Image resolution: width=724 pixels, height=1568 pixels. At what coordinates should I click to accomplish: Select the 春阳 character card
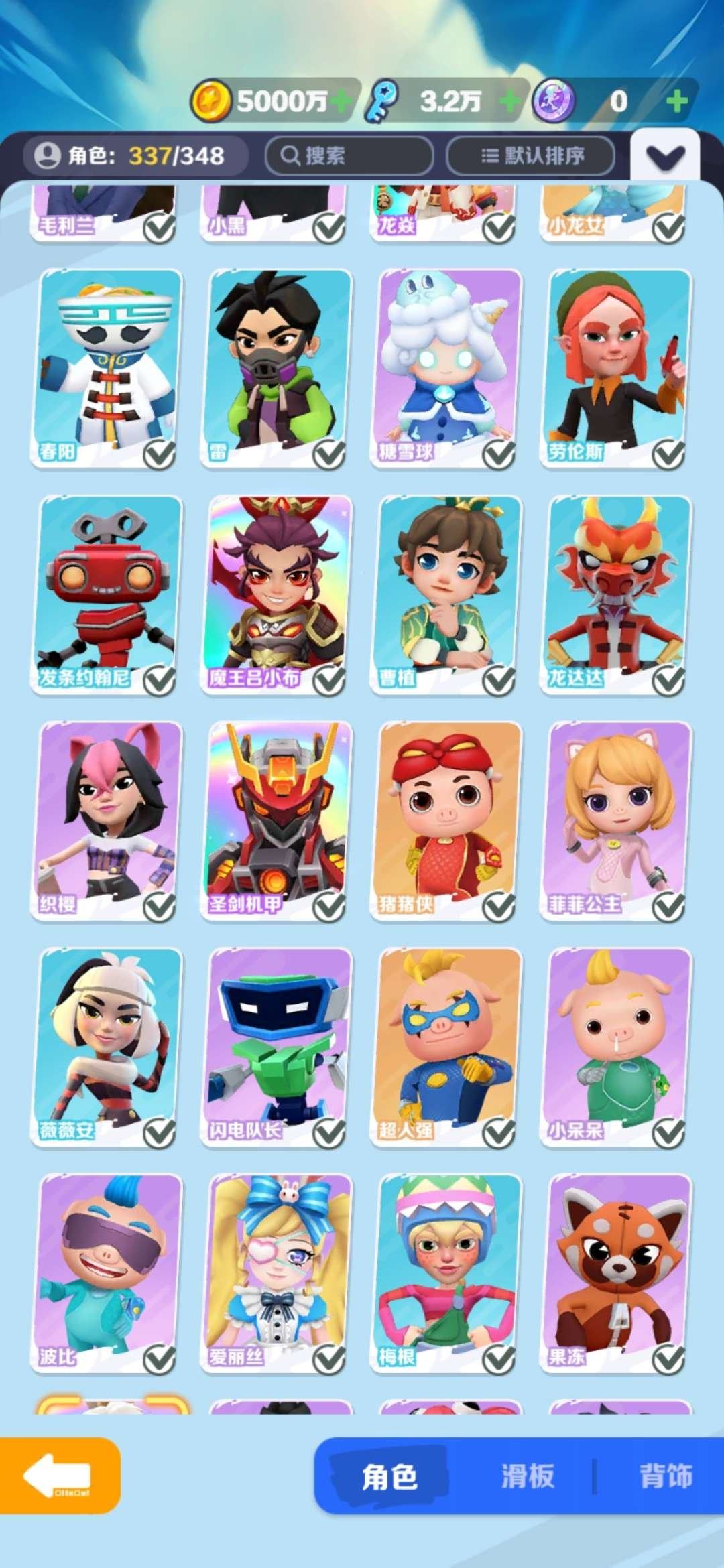pos(107,367)
